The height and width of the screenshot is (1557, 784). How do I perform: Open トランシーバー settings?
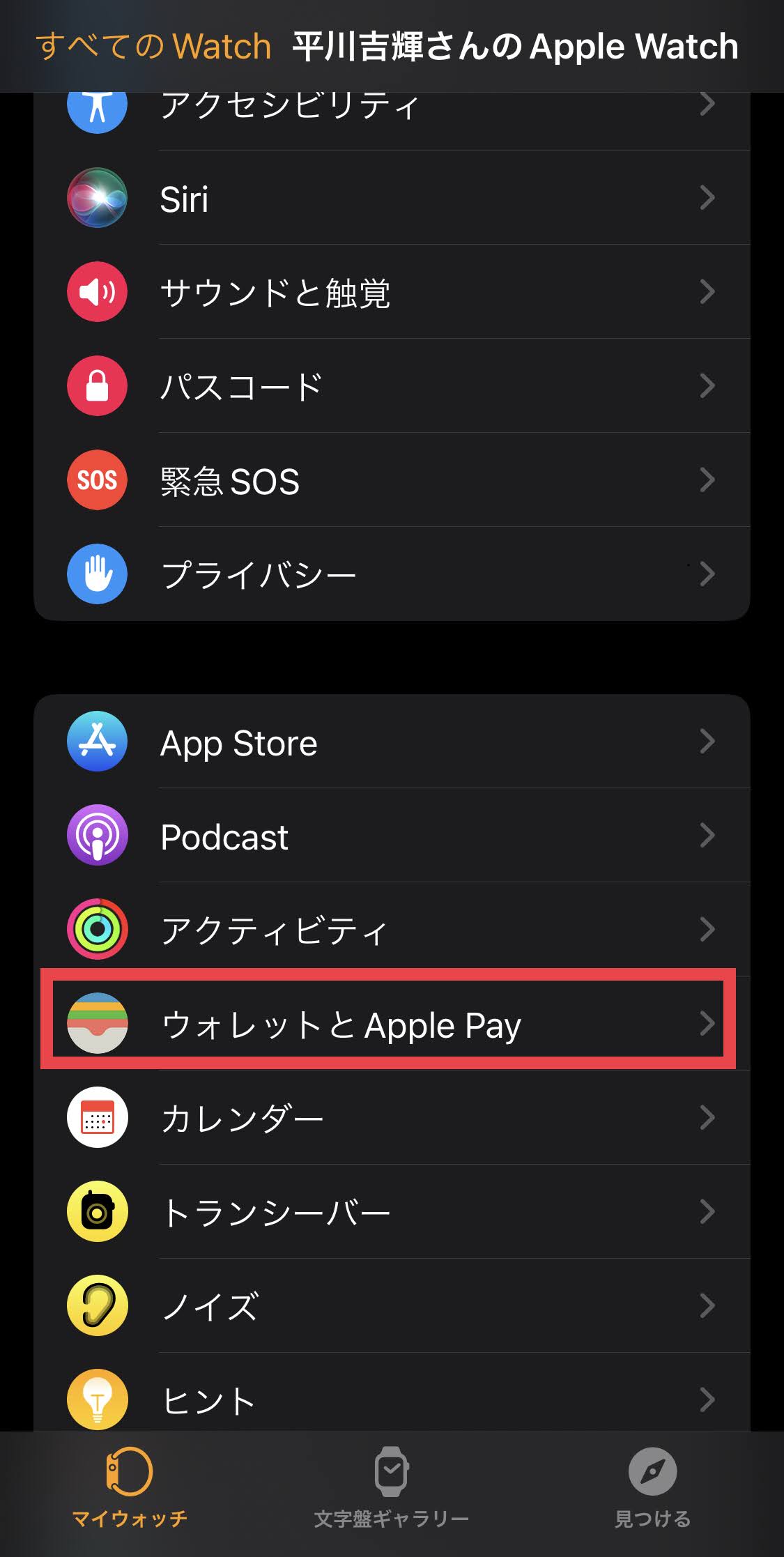pyautogui.click(x=390, y=1213)
